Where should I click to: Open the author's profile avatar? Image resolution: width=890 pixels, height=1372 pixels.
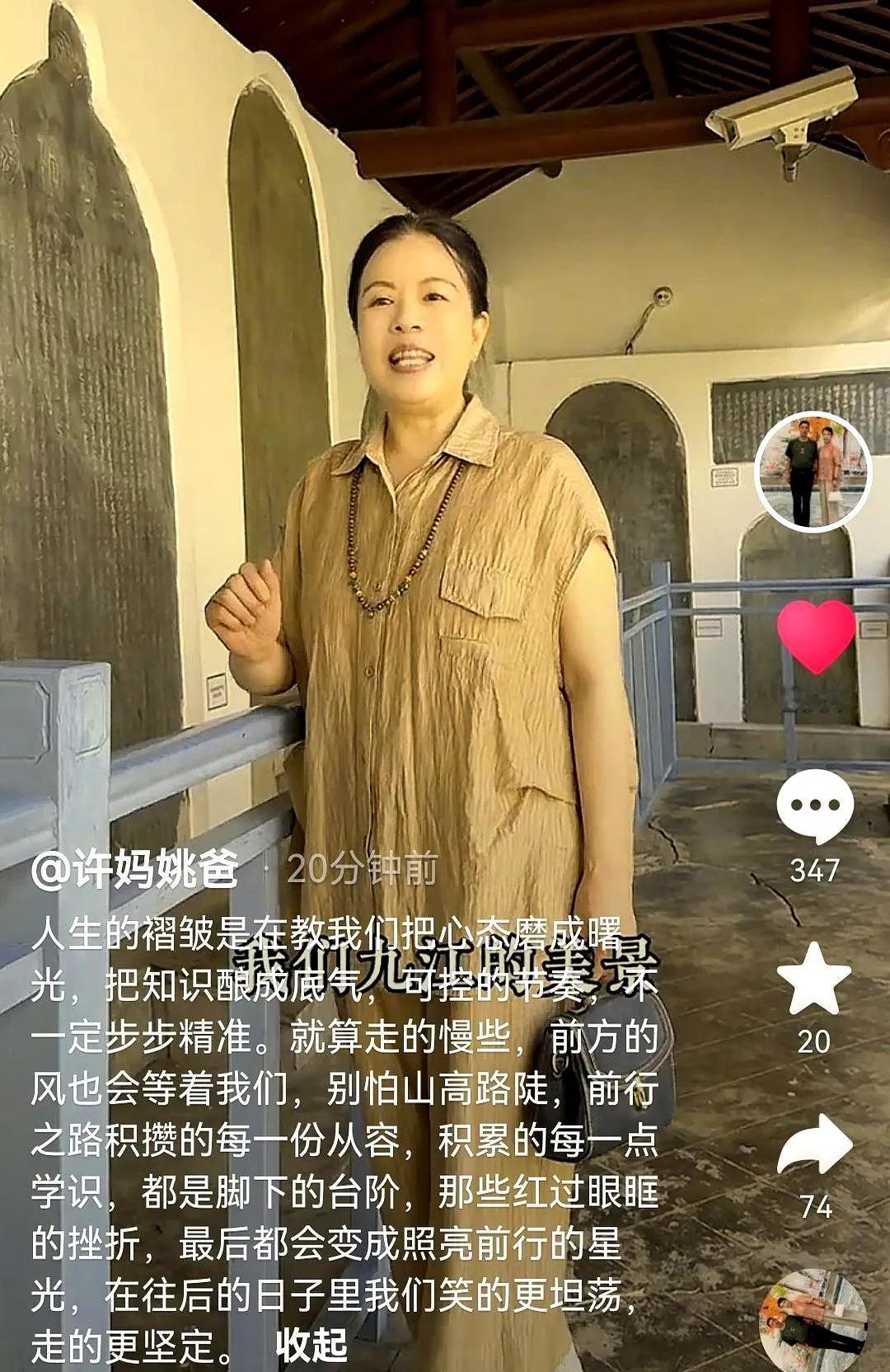(x=813, y=472)
